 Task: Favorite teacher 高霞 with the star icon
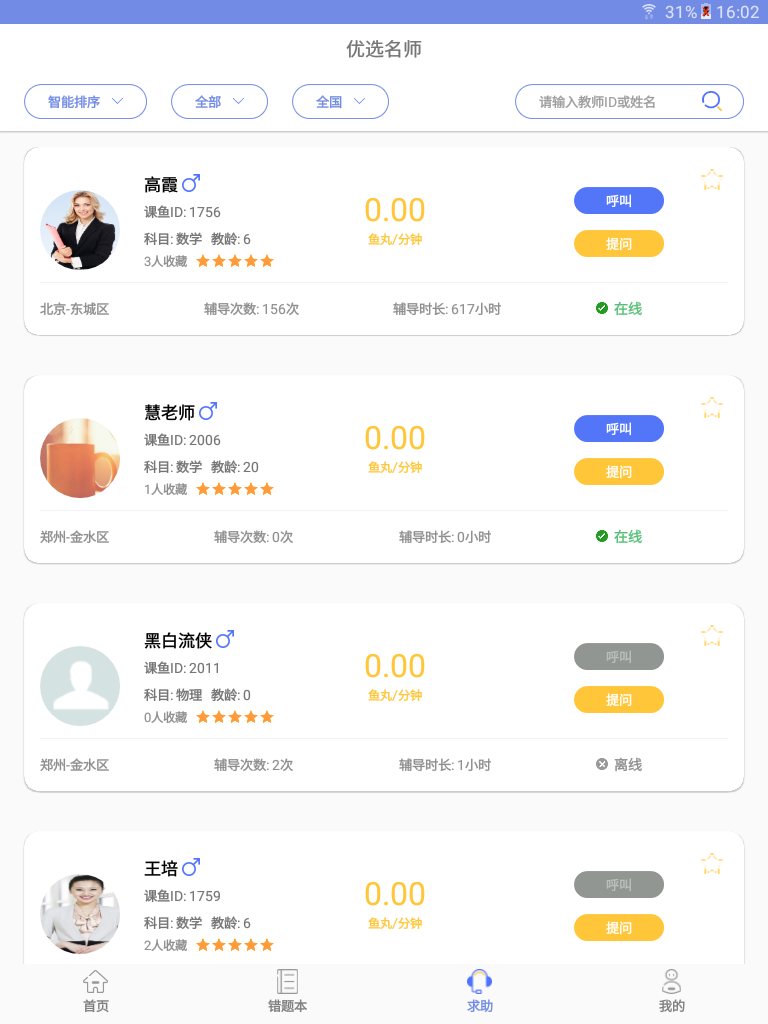click(711, 180)
